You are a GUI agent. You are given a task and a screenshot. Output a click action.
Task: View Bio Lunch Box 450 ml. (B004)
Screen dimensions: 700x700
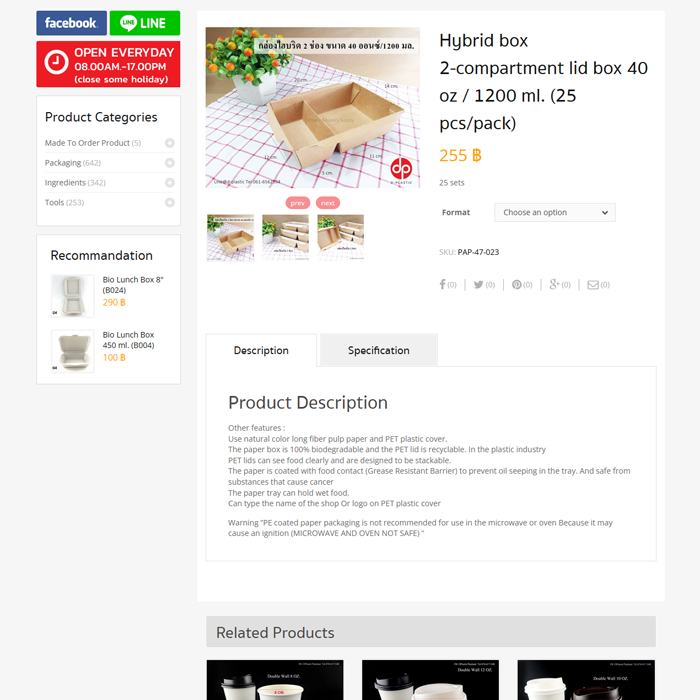click(x=128, y=340)
